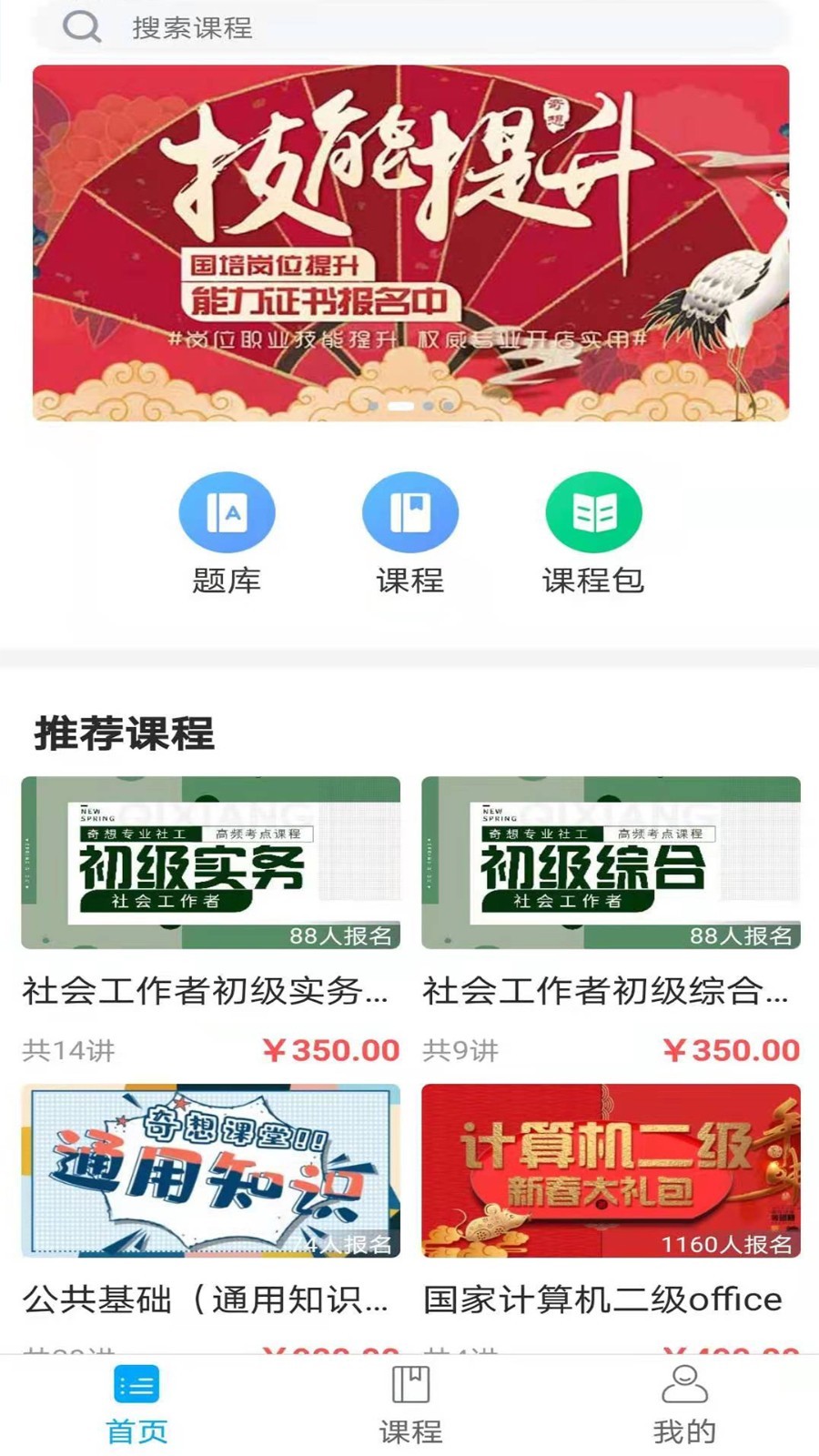Switch to the 我的 tab
The image size is (819, 1456).
pos(684,1406)
